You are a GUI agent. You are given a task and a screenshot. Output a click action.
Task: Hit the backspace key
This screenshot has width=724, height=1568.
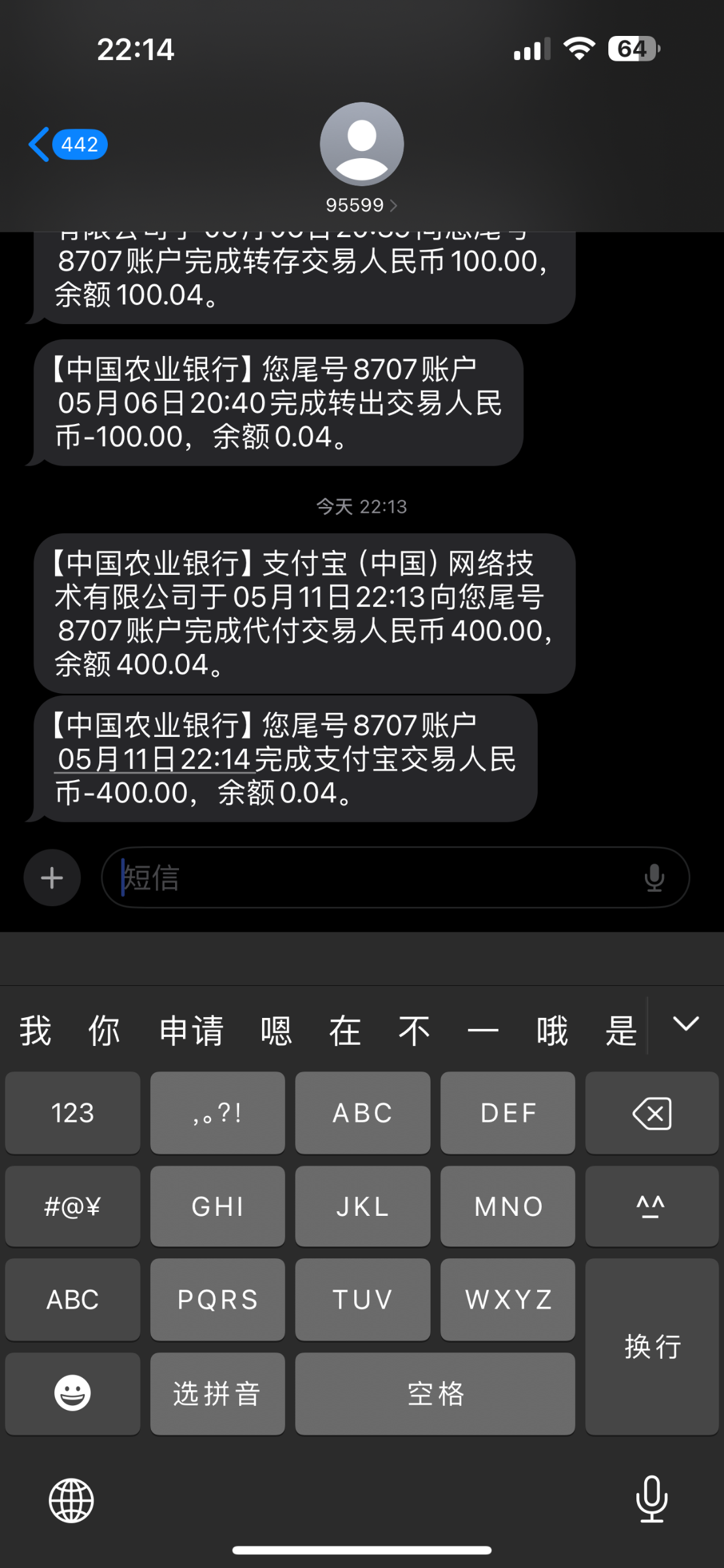pyautogui.click(x=651, y=1113)
